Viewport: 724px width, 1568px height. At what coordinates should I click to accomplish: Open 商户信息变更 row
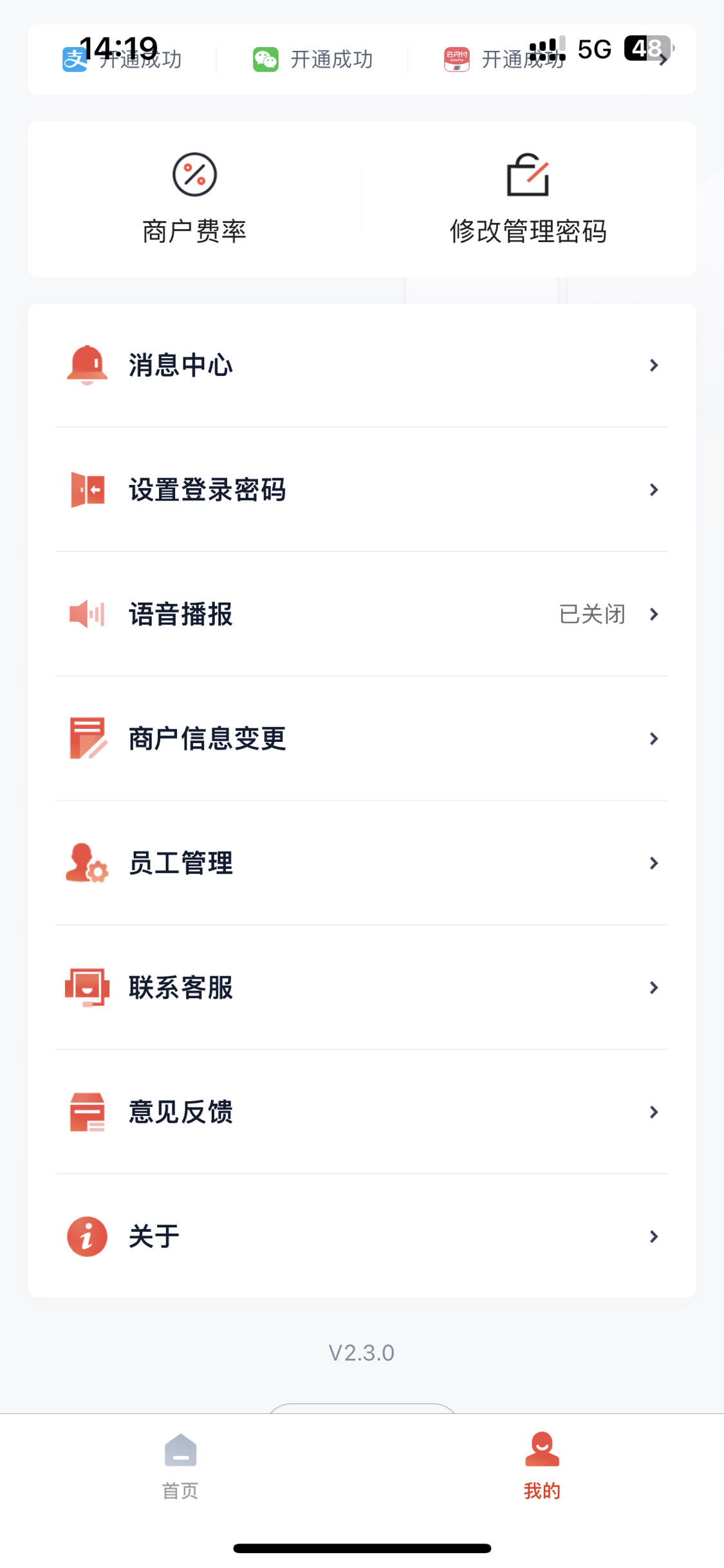(362, 738)
